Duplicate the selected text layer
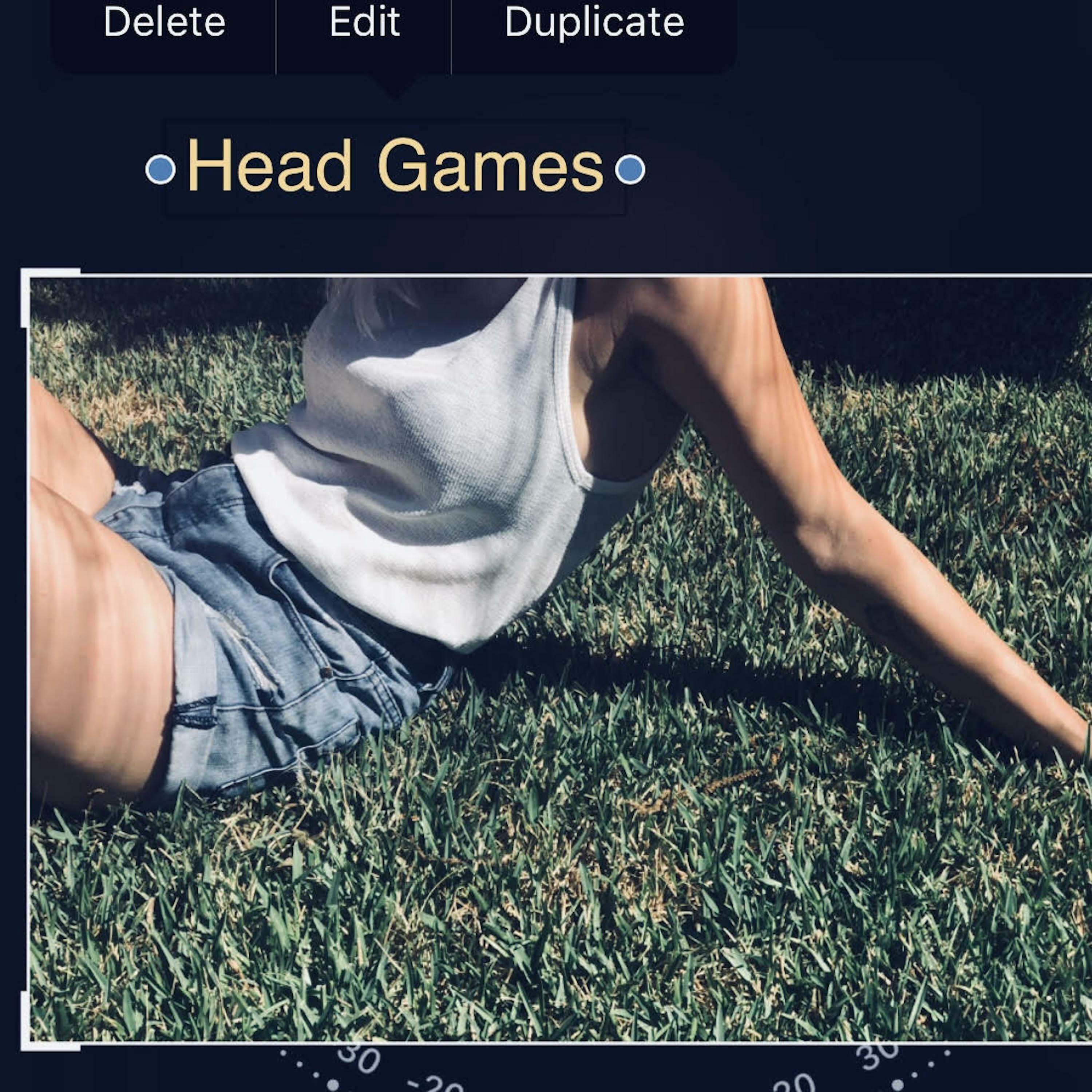This screenshot has height=1092, width=1092. 594,24
